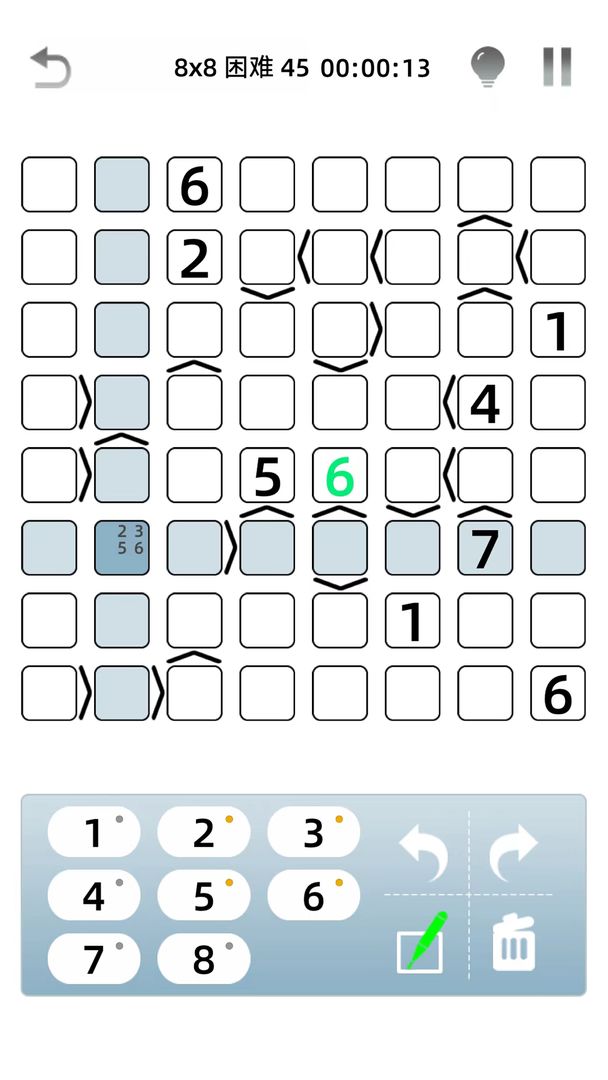Enter number 4 from the keypad
Screen dimensions: 608x1080
[94, 896]
